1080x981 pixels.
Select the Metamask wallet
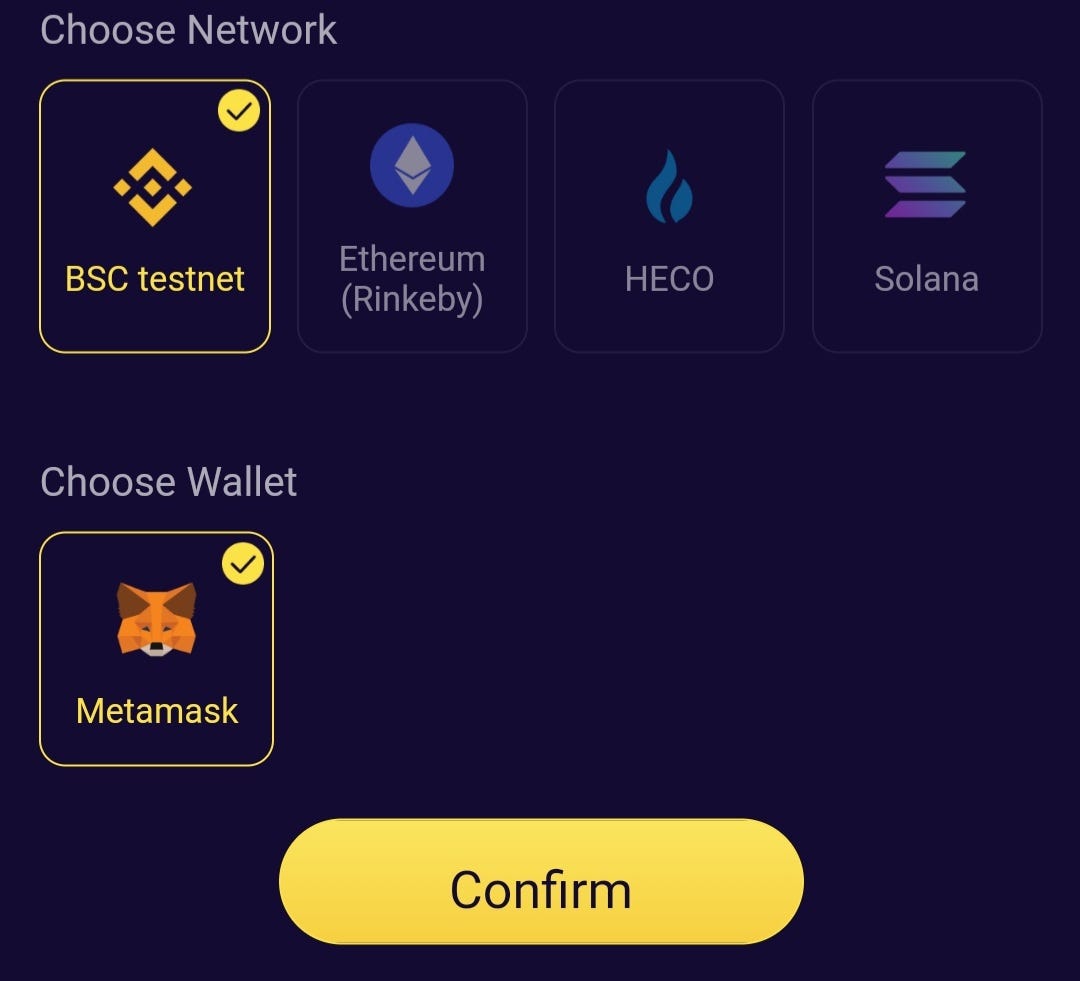pyautogui.click(x=156, y=649)
